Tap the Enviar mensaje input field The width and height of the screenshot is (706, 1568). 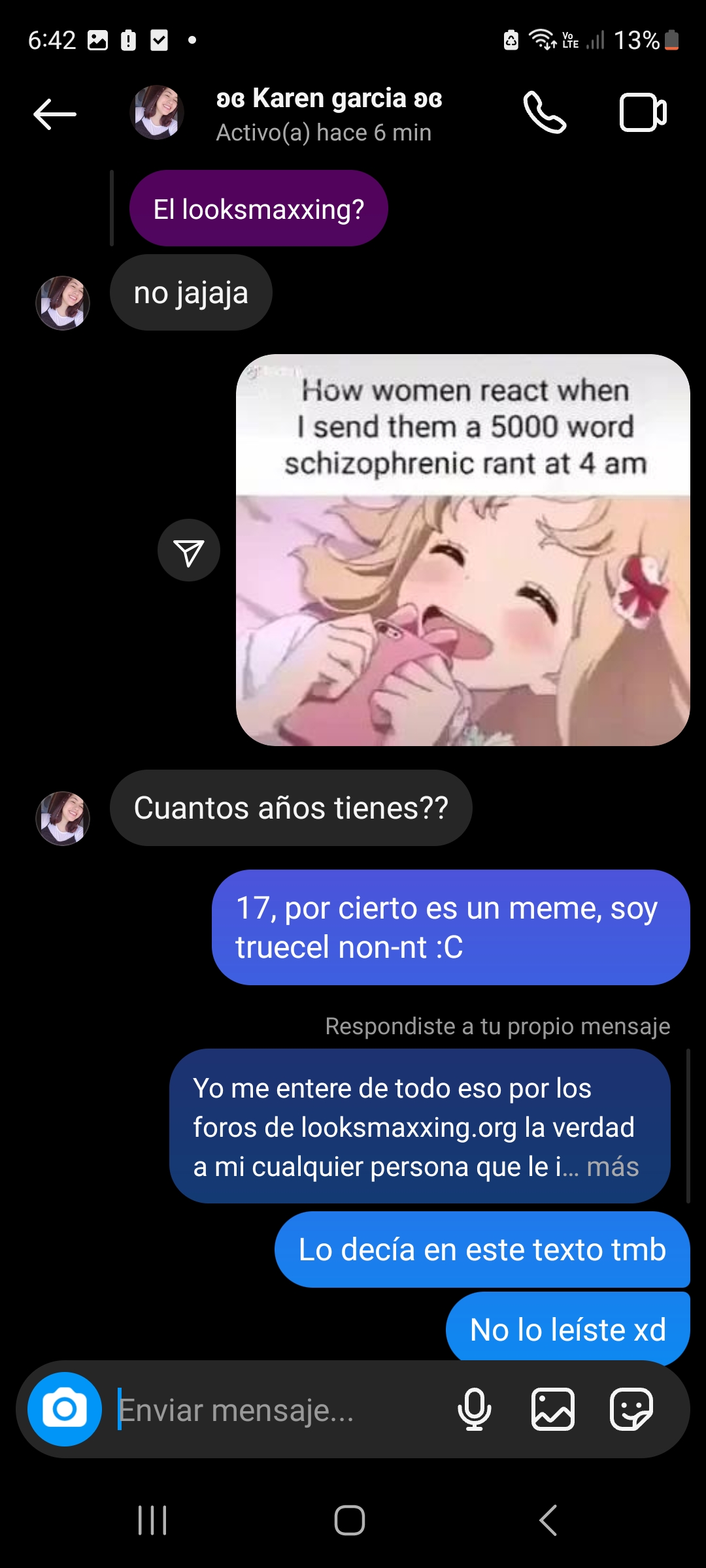(x=261, y=1409)
